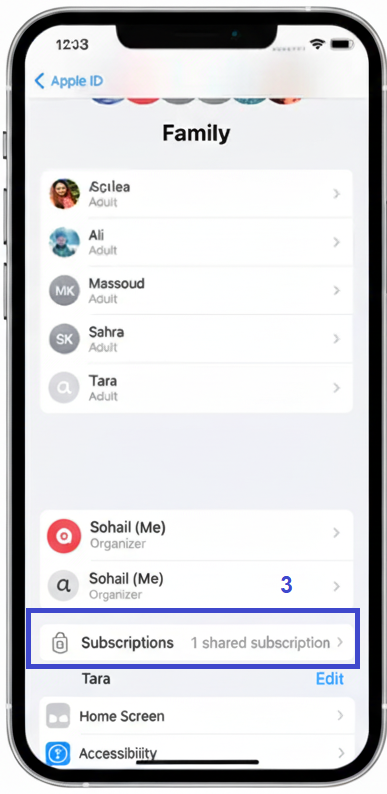This screenshot has height=794, width=387.
Task: Open Sohail (Me) row with red avatar
Action: 197,535
